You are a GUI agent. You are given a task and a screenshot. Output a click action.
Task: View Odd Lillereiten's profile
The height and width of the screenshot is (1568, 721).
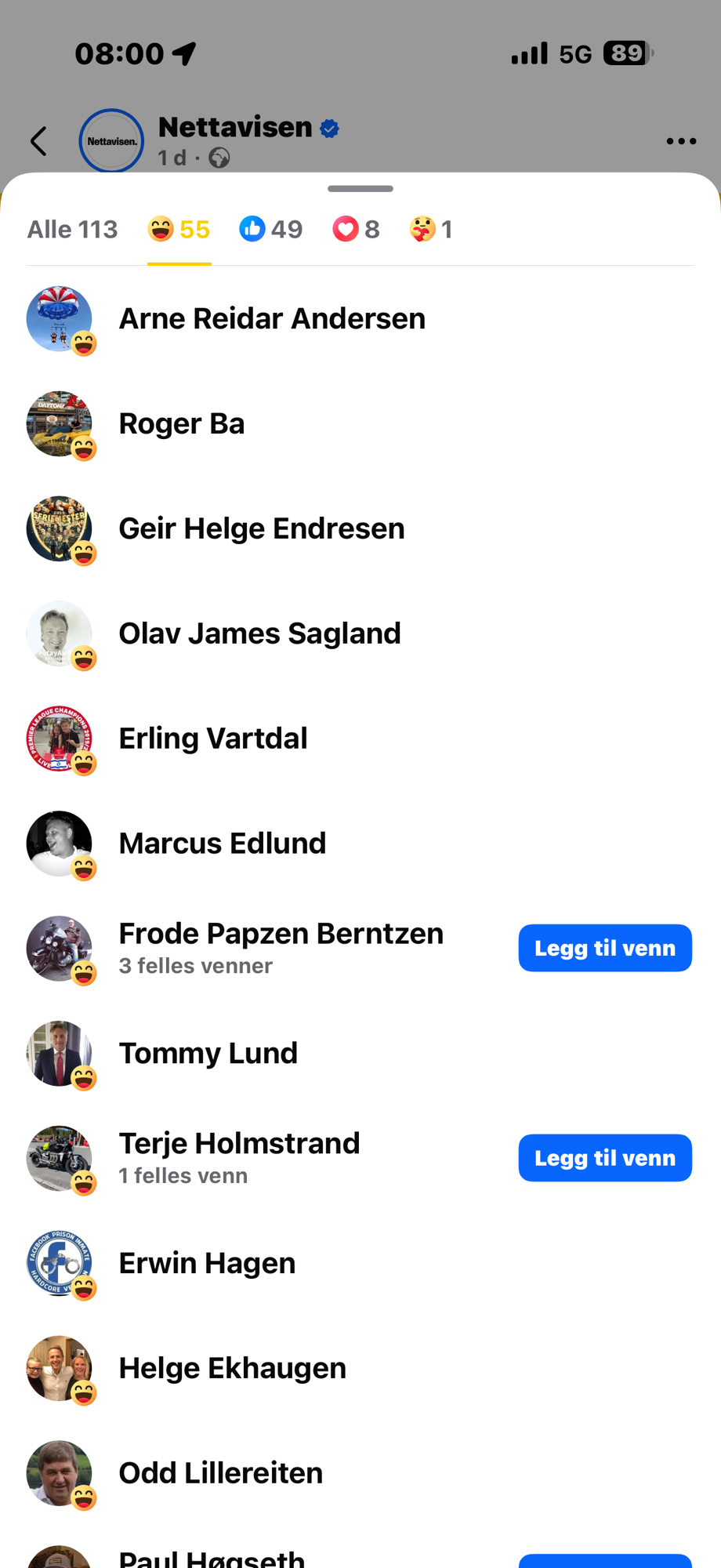(220, 1474)
